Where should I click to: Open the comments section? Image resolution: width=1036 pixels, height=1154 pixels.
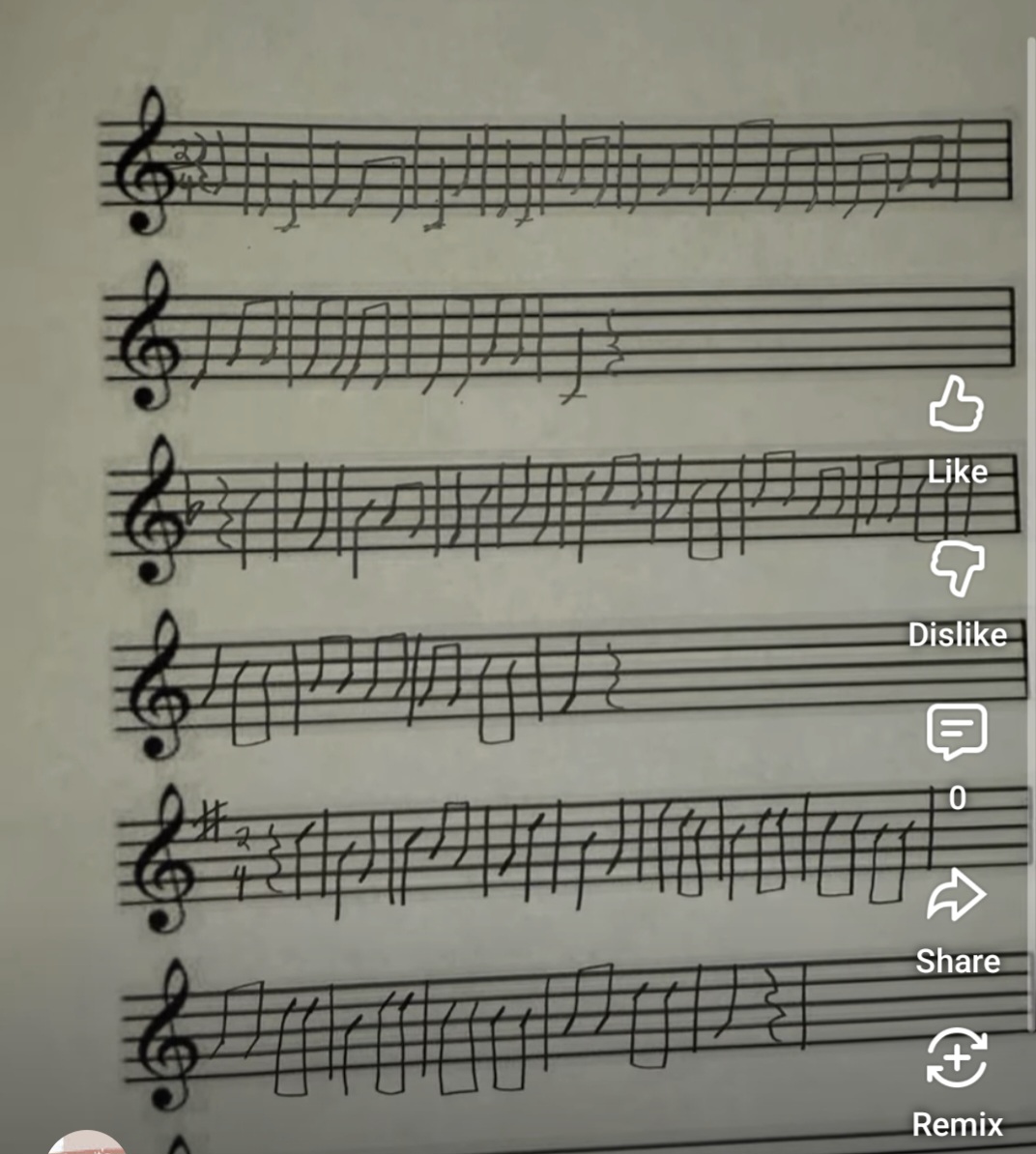point(957,732)
